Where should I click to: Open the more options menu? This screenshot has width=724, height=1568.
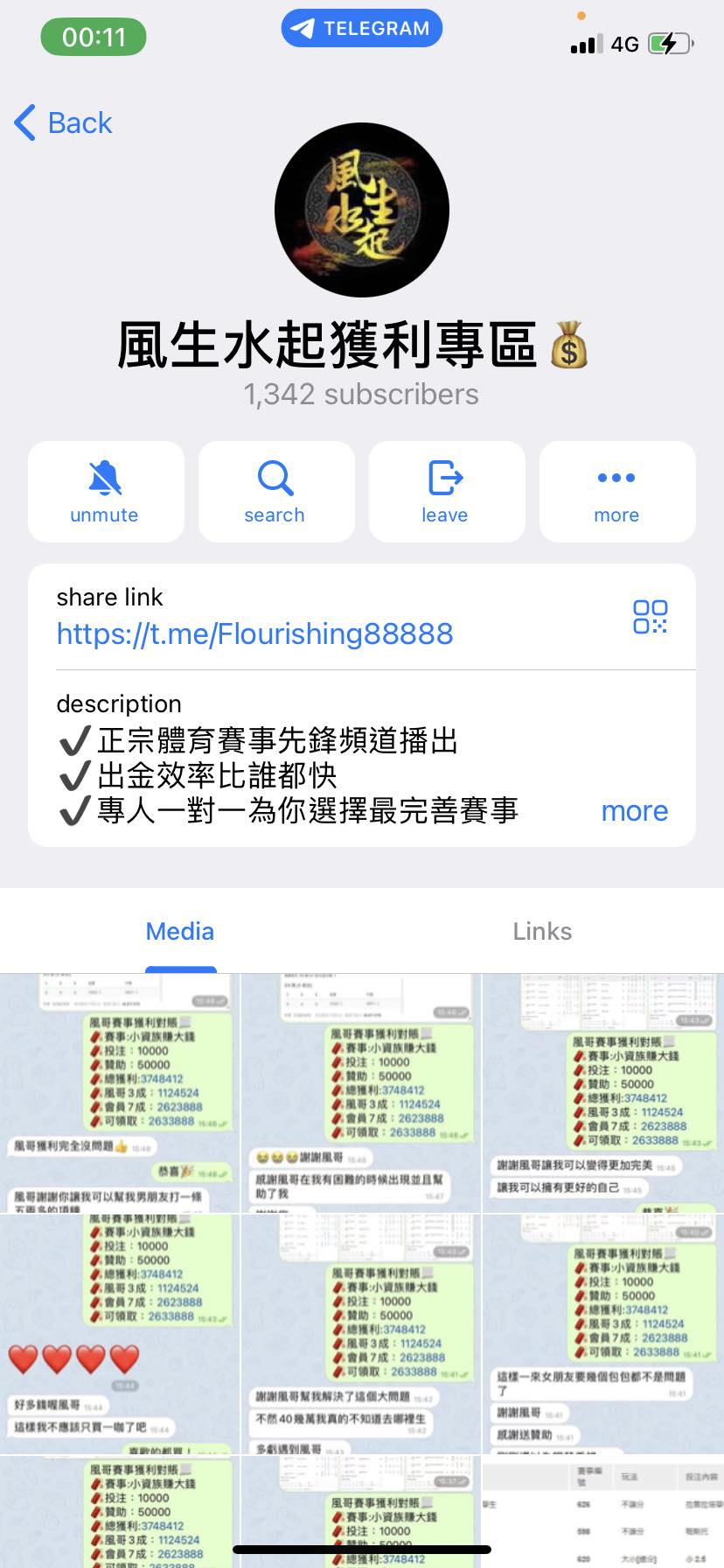point(617,491)
